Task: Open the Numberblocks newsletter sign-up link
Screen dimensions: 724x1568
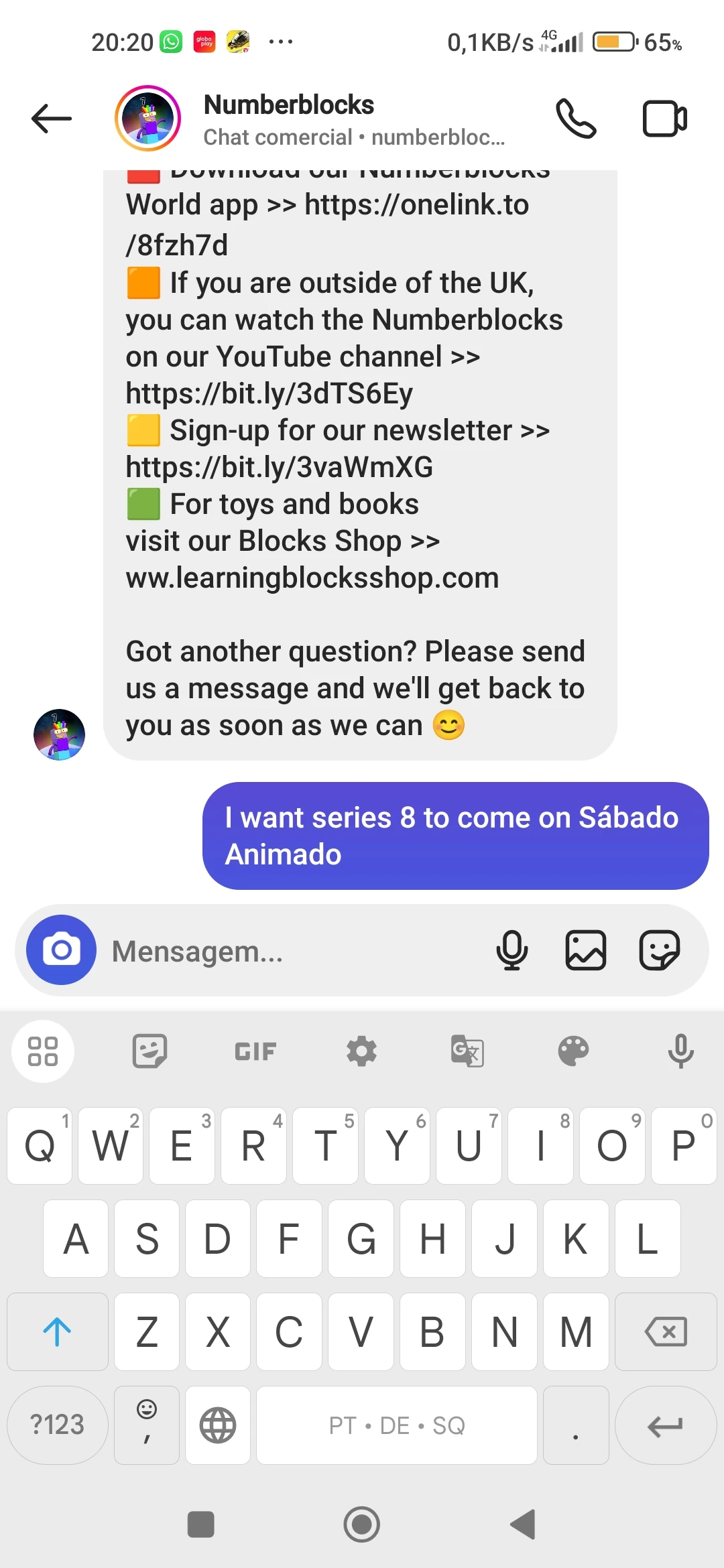Action: pos(279,467)
